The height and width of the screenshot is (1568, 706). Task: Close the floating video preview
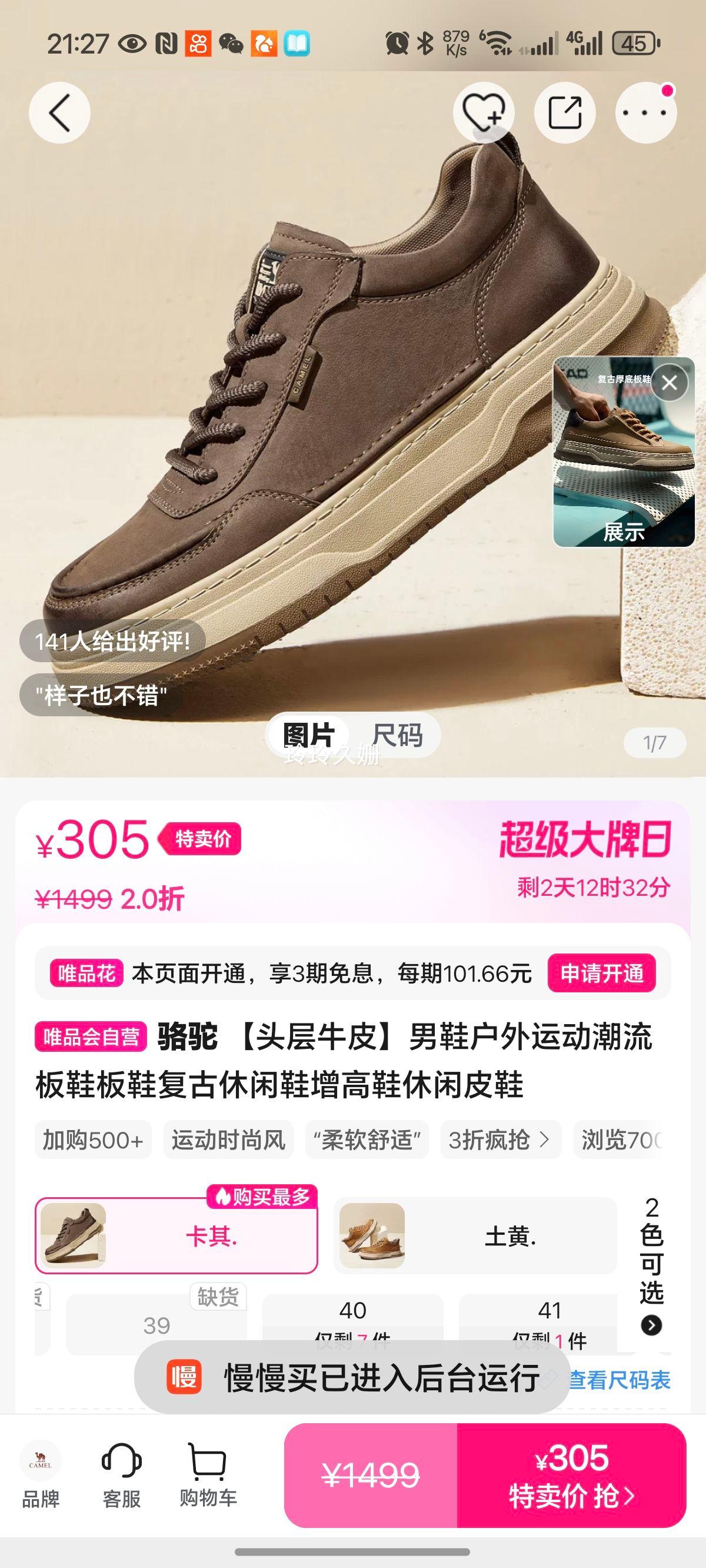coord(670,383)
